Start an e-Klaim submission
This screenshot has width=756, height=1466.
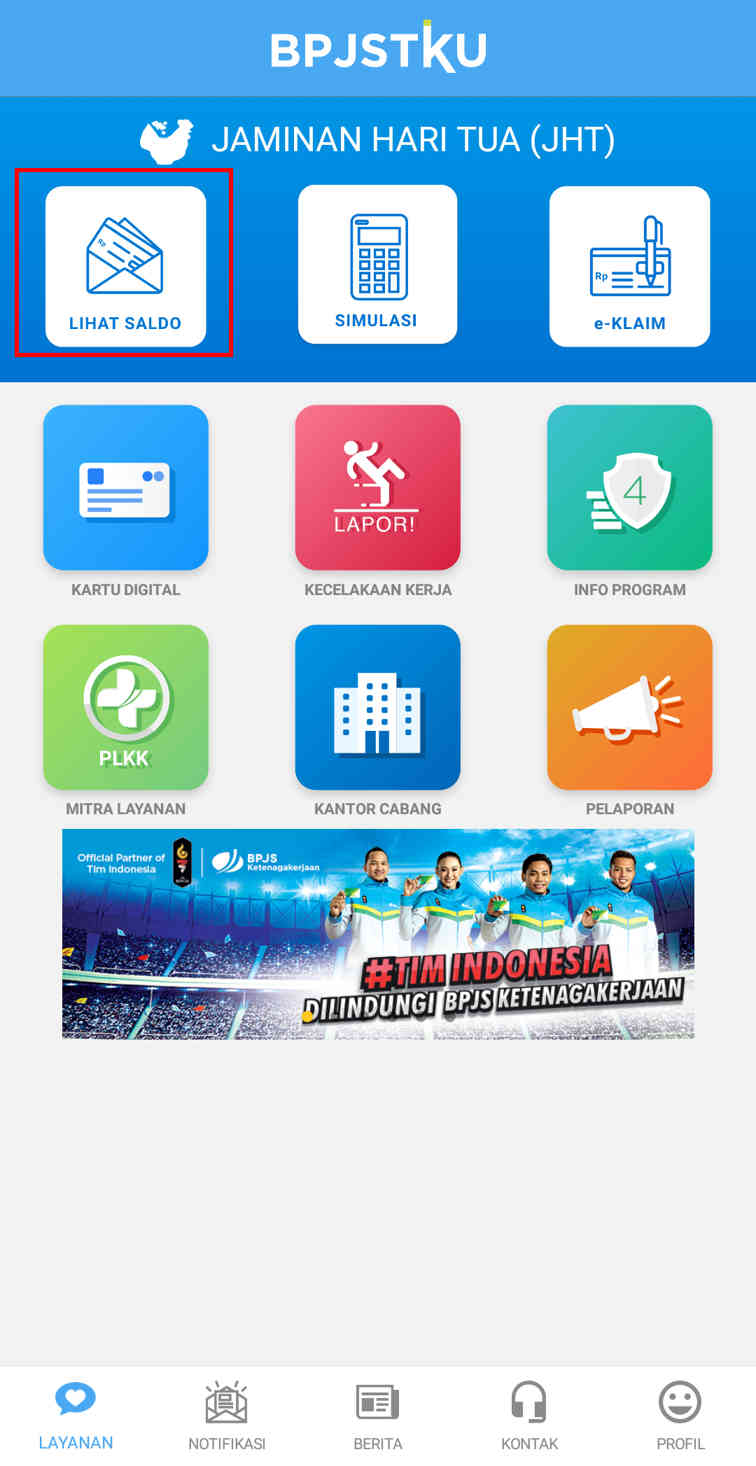coord(629,266)
